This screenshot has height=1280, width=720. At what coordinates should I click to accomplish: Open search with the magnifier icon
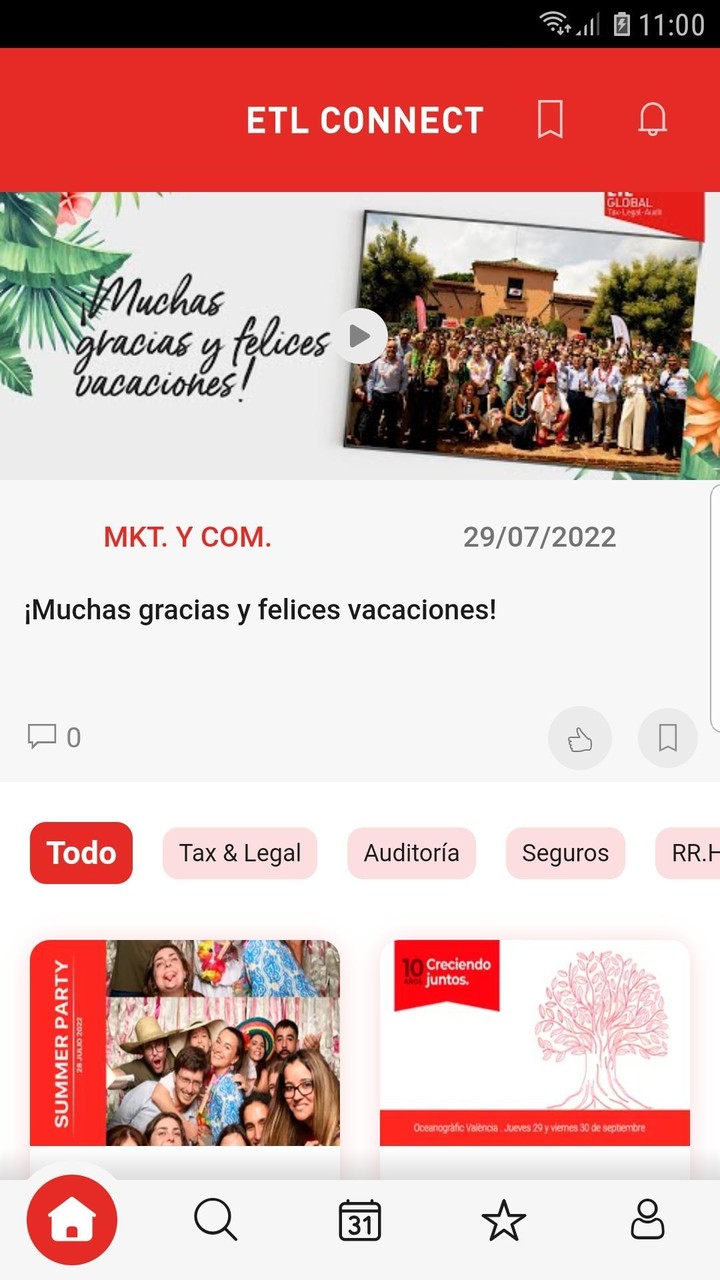[x=216, y=1220]
